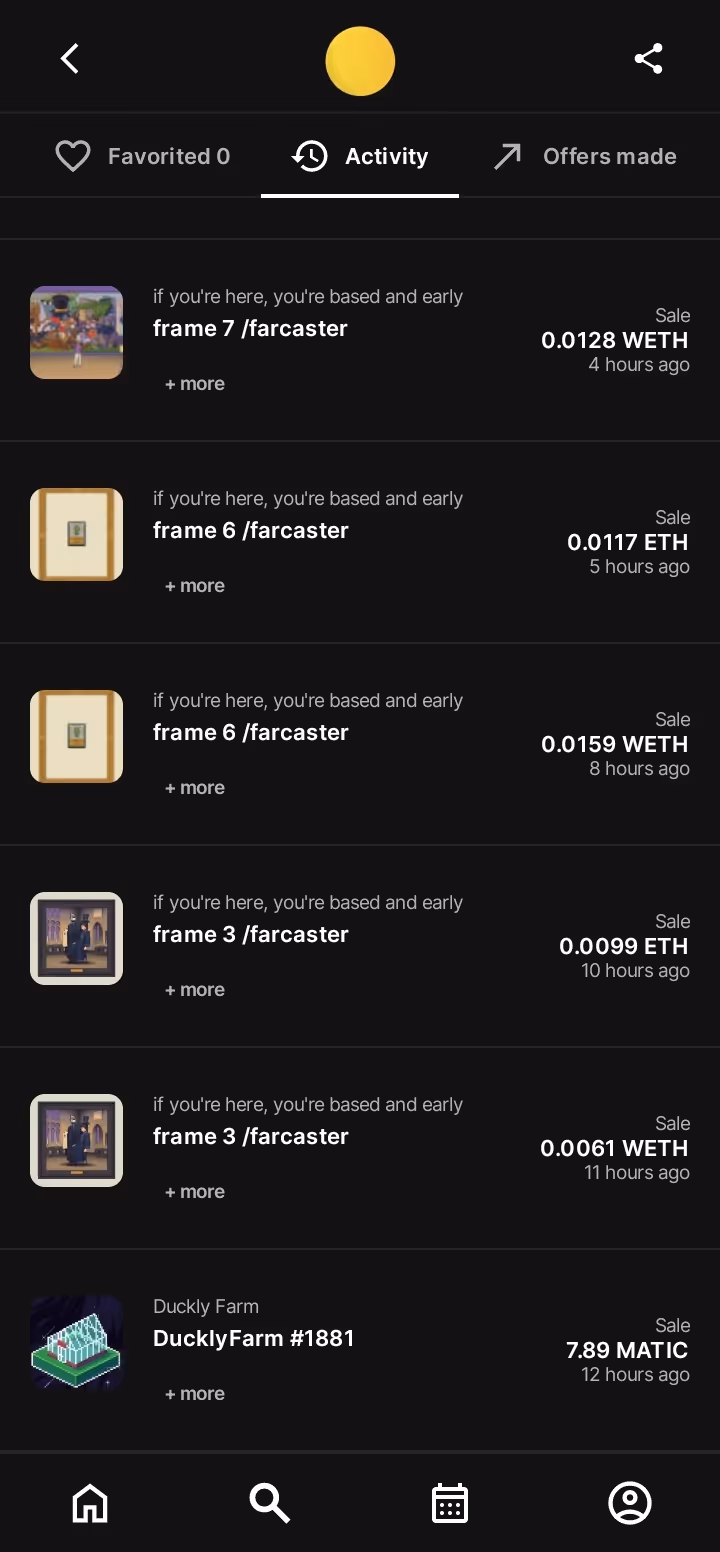
Task: Open the search tab in bottom bar
Action: coord(269,1502)
